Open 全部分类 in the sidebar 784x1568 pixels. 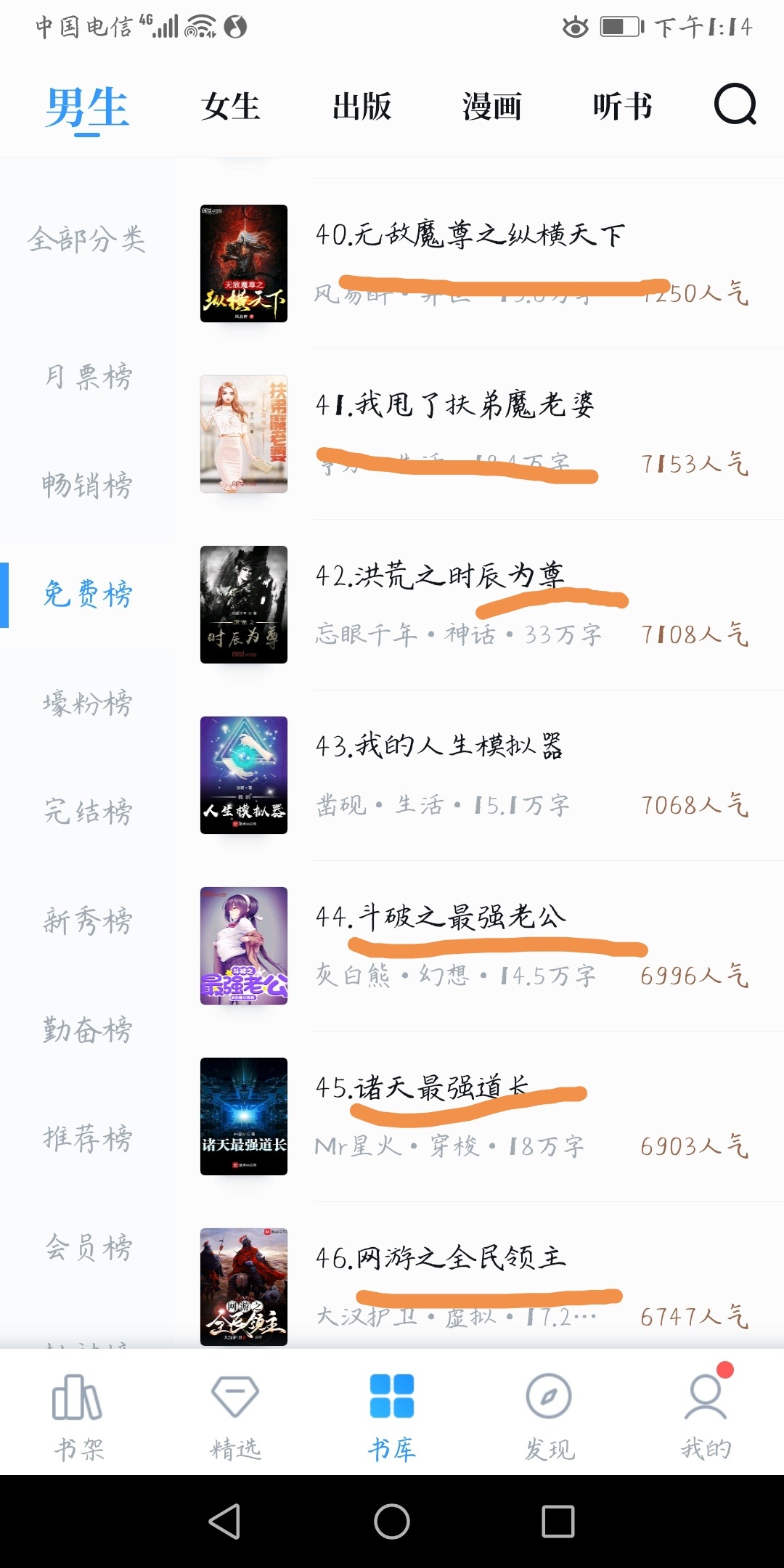[87, 240]
